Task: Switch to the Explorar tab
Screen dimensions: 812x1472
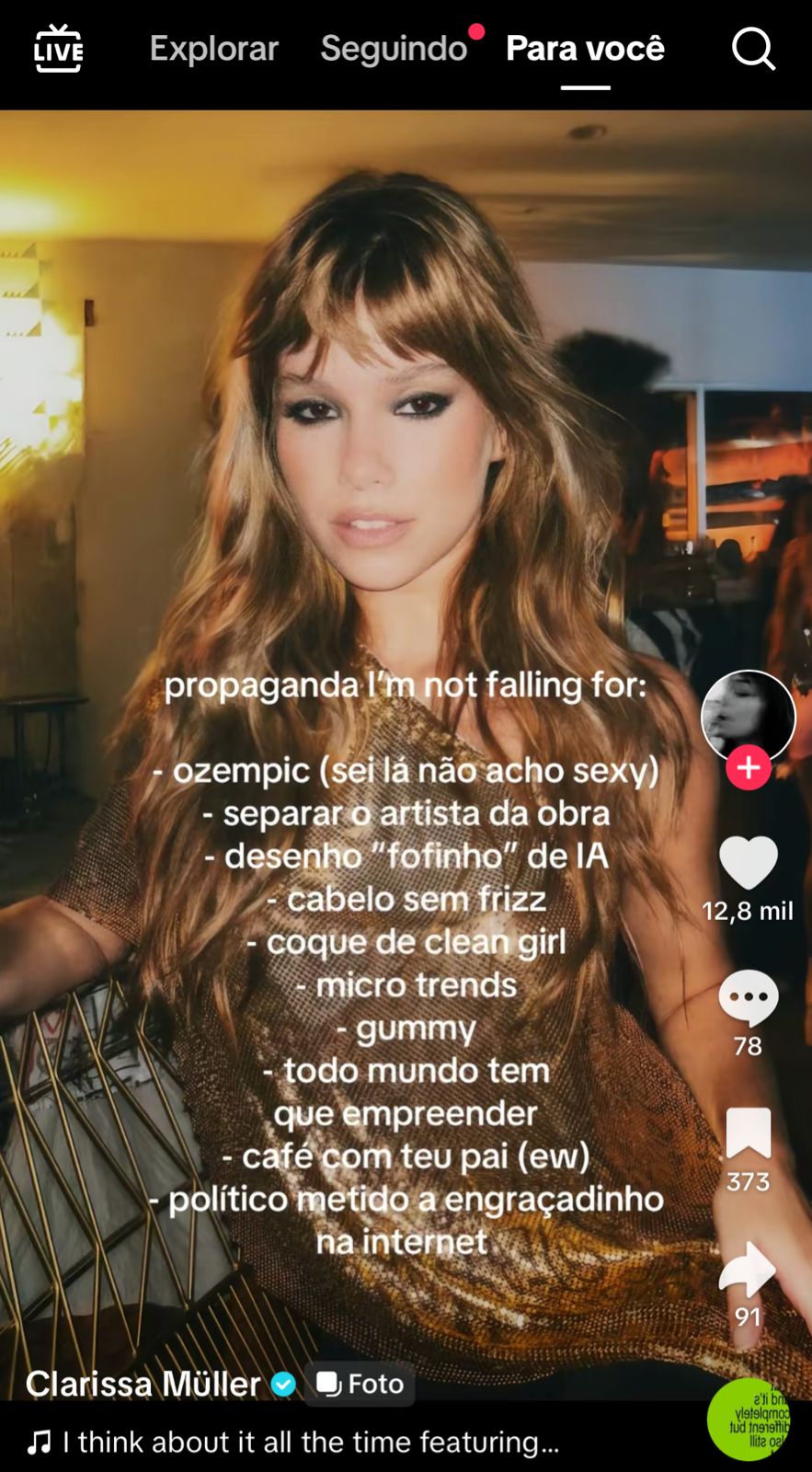Action: [x=213, y=50]
